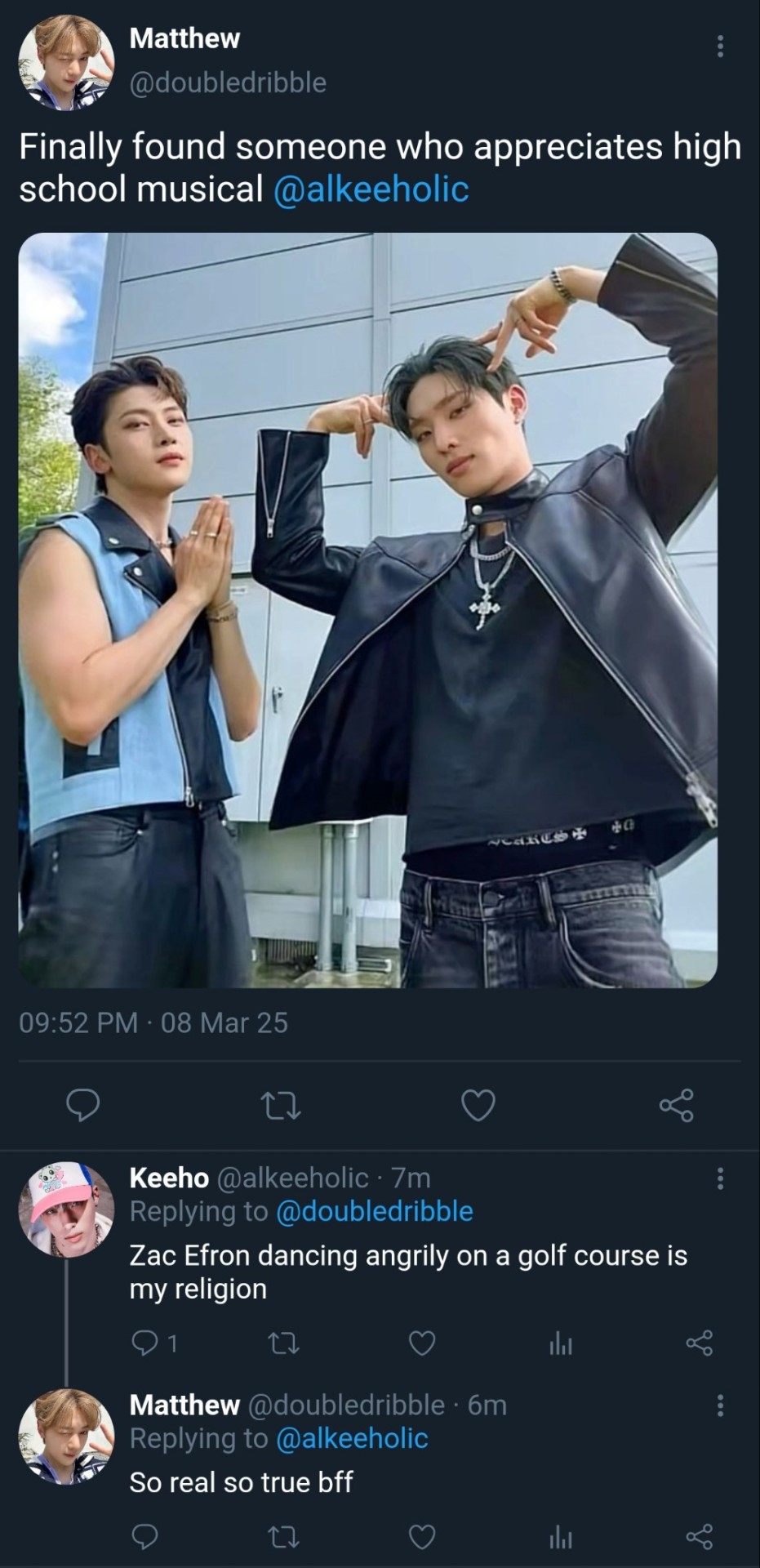Open overflow menu on Matthew's main tweet
Screen dimensions: 760x1568
(719, 47)
